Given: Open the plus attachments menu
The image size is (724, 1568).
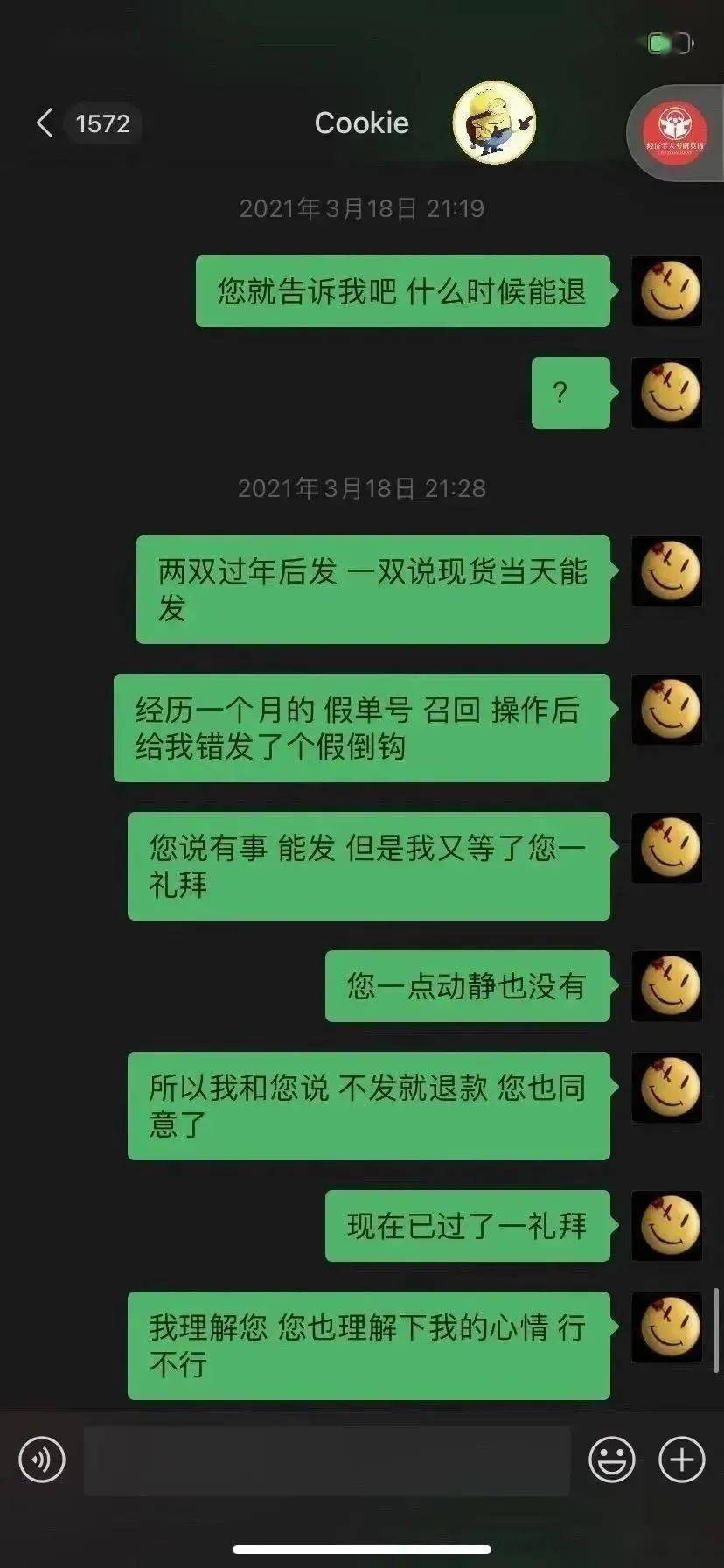Looking at the screenshot, I should click(681, 1459).
